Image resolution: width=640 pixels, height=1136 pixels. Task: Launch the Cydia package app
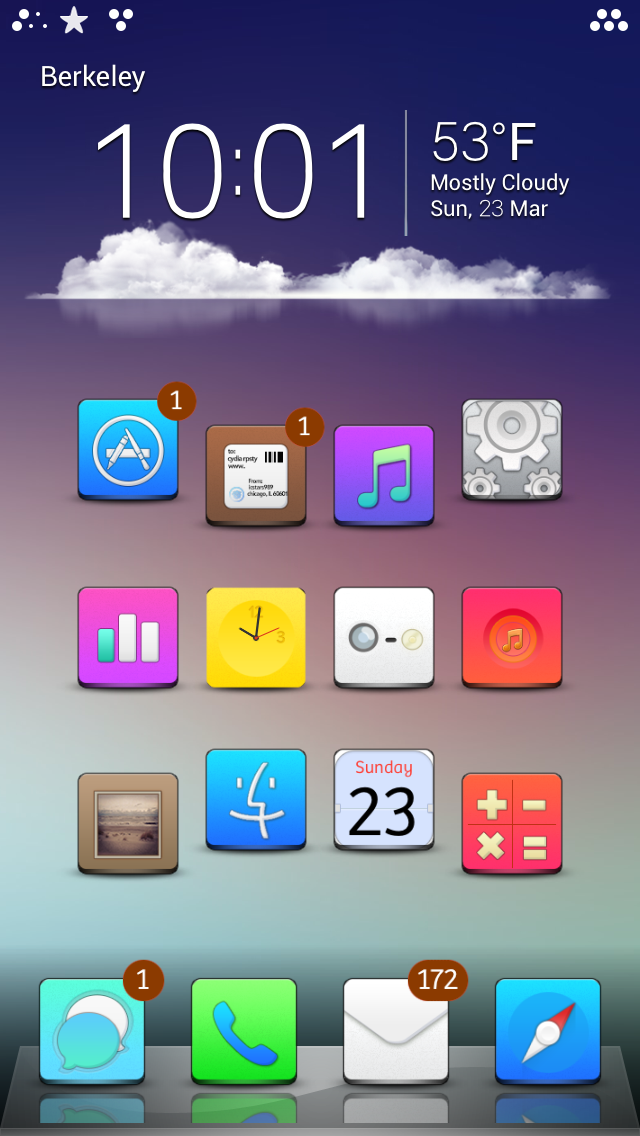(x=256, y=475)
